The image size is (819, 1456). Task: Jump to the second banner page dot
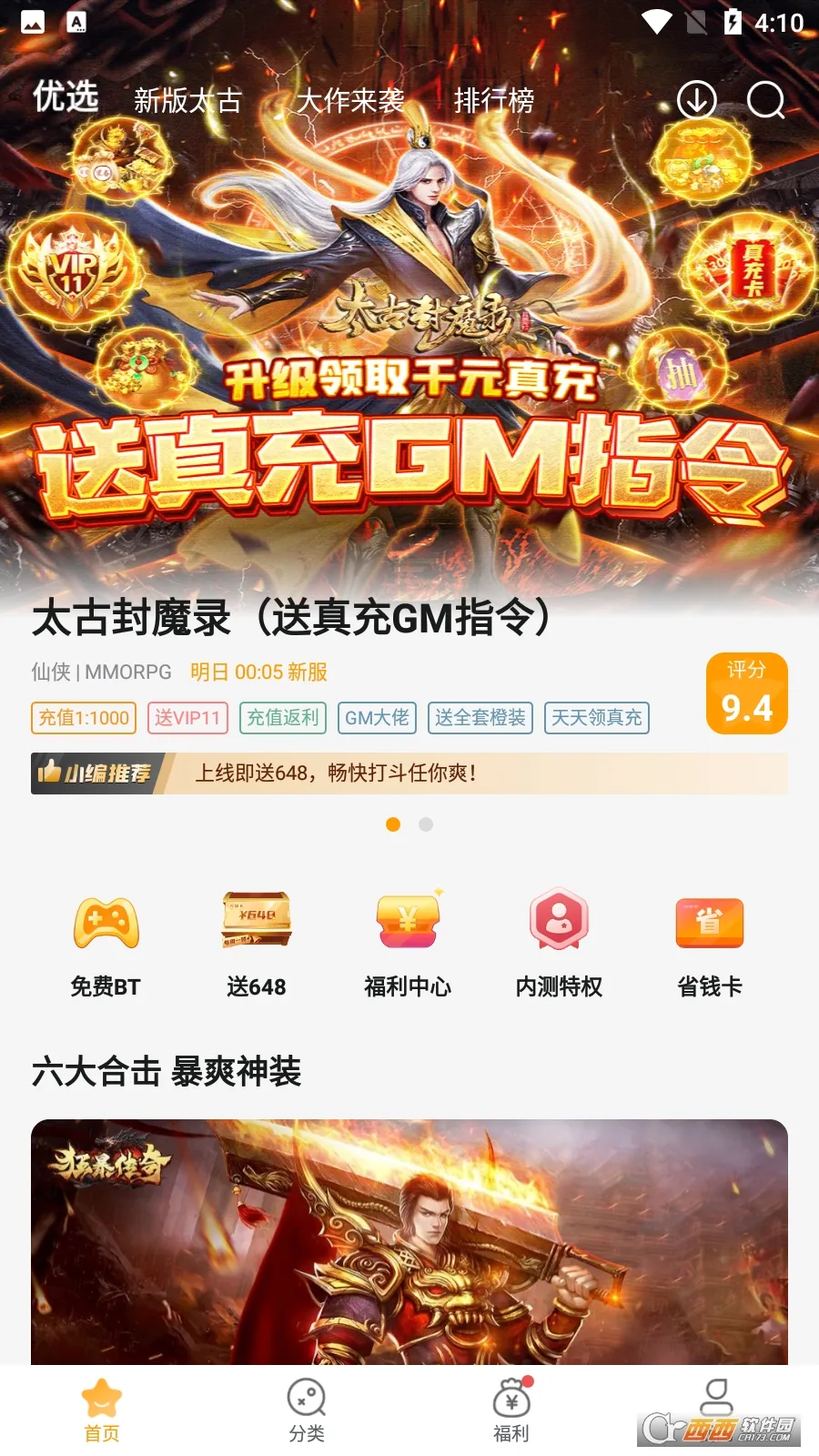click(x=426, y=824)
